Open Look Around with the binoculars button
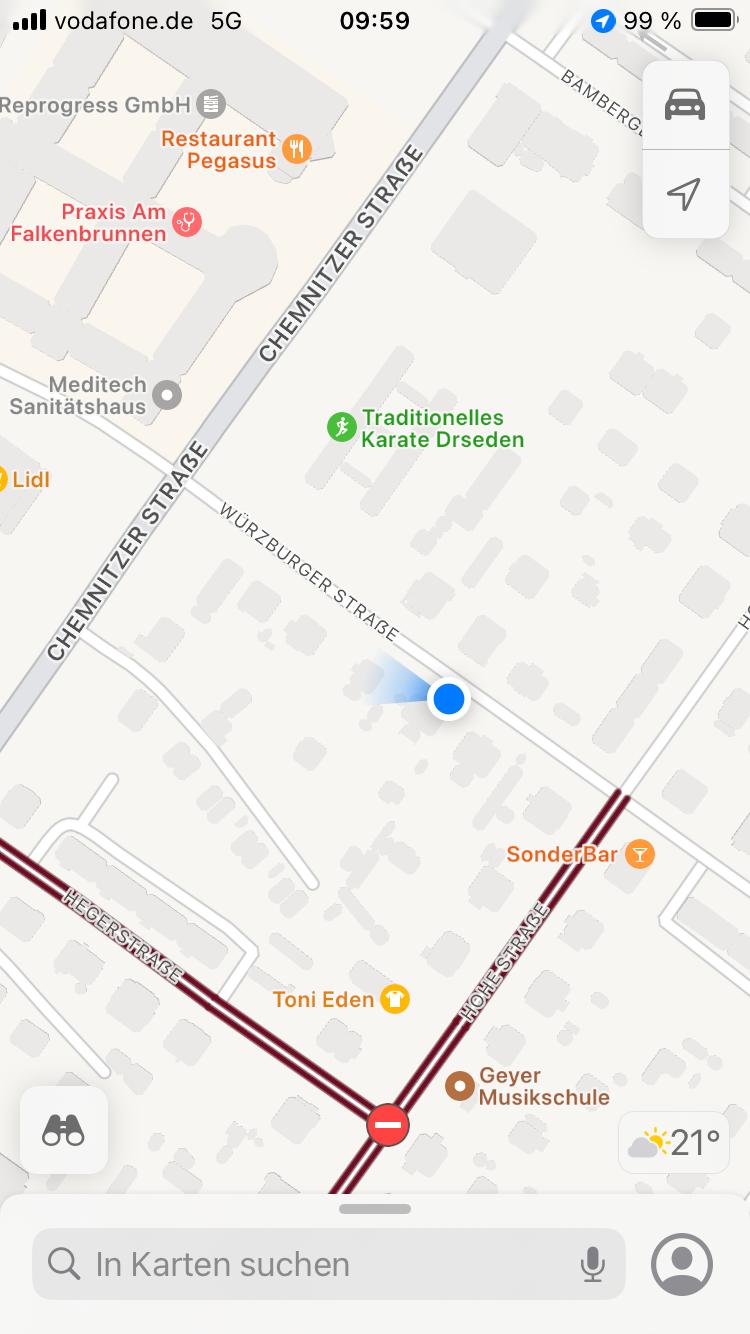Screen dimensions: 750x1334 64,1130
